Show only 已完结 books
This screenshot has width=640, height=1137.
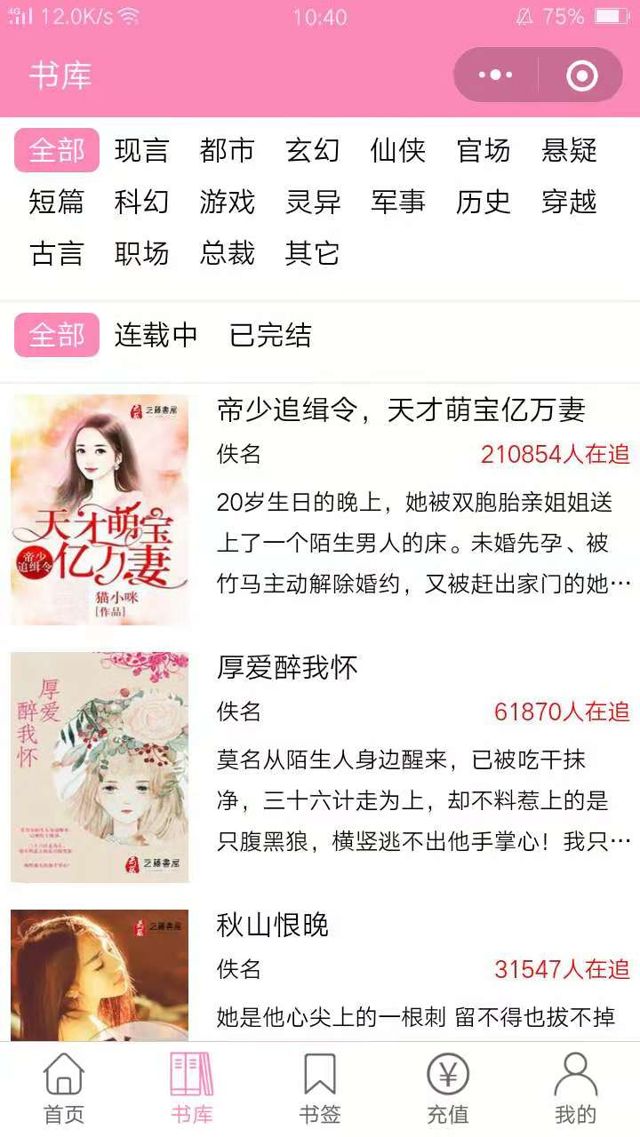click(271, 335)
